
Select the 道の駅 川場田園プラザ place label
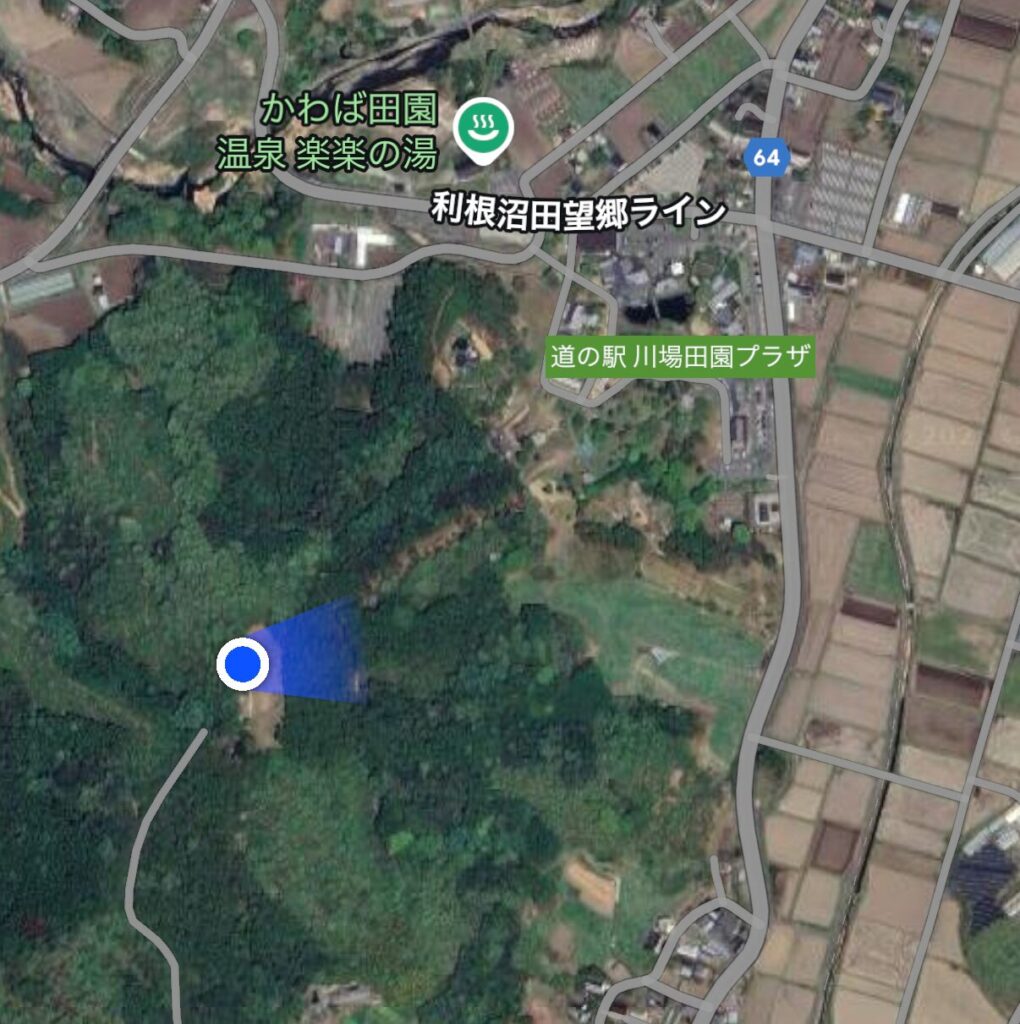(x=680, y=357)
